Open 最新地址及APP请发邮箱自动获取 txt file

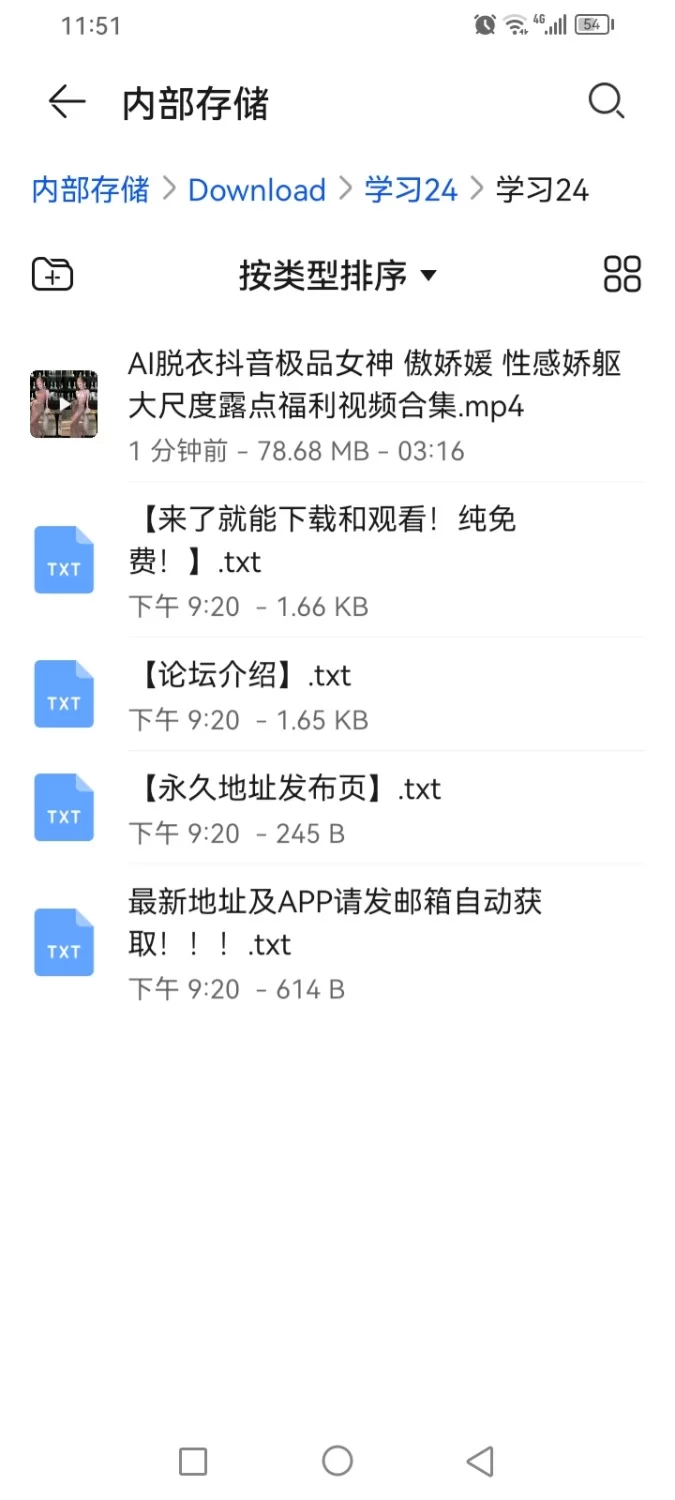pyautogui.click(x=335, y=944)
